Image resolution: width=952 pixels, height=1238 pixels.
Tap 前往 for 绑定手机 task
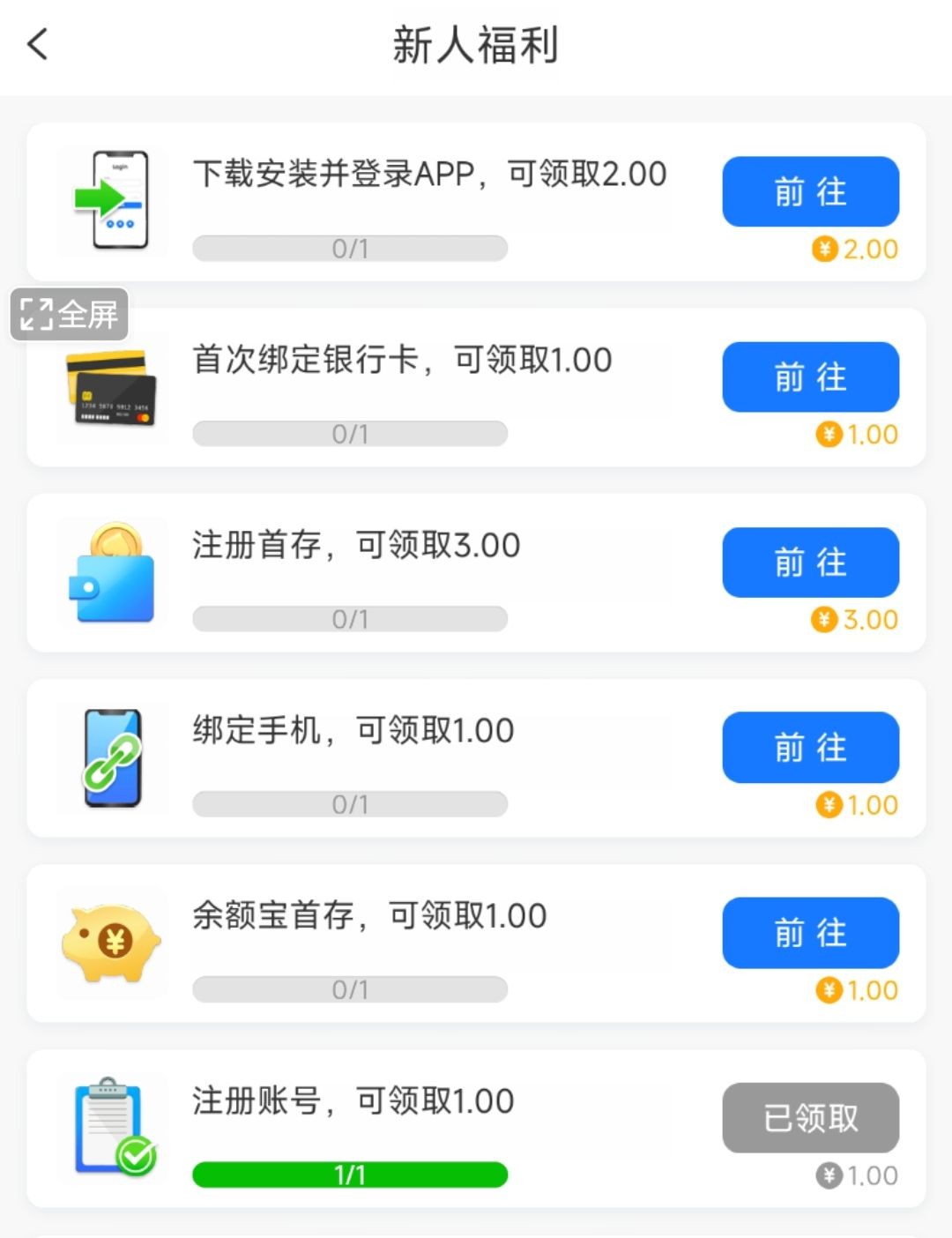coord(810,747)
